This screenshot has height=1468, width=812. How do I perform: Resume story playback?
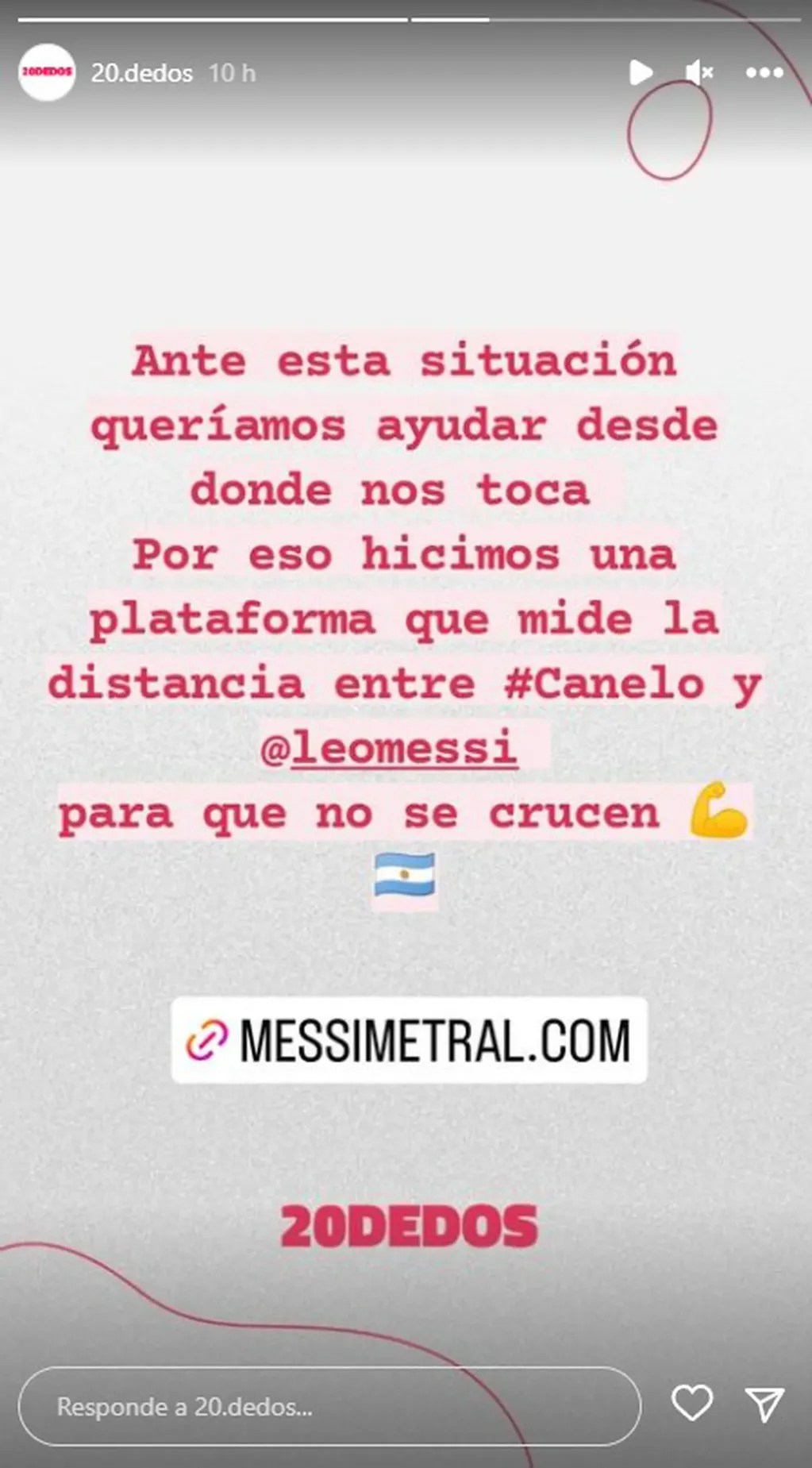click(640, 72)
